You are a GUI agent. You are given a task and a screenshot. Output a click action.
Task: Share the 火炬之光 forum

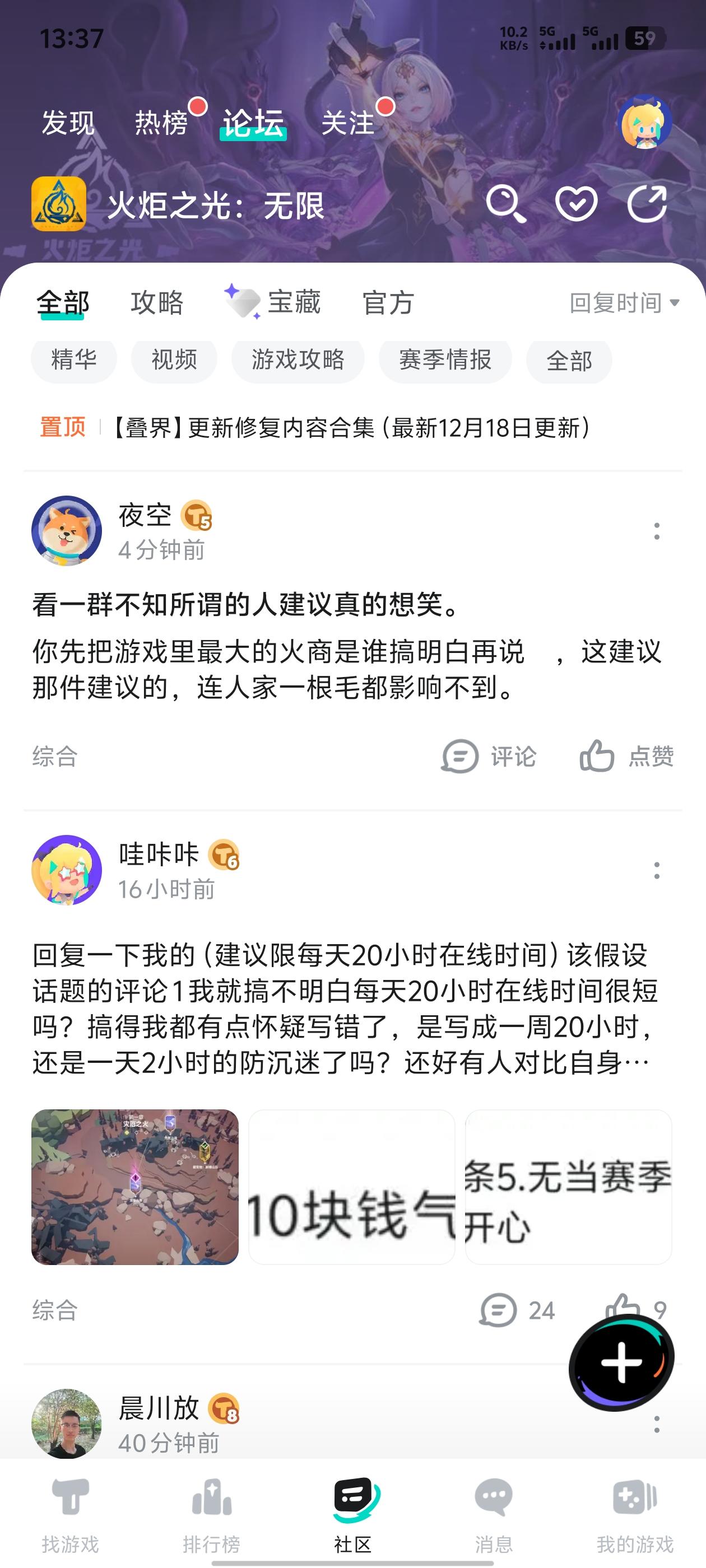coord(647,204)
